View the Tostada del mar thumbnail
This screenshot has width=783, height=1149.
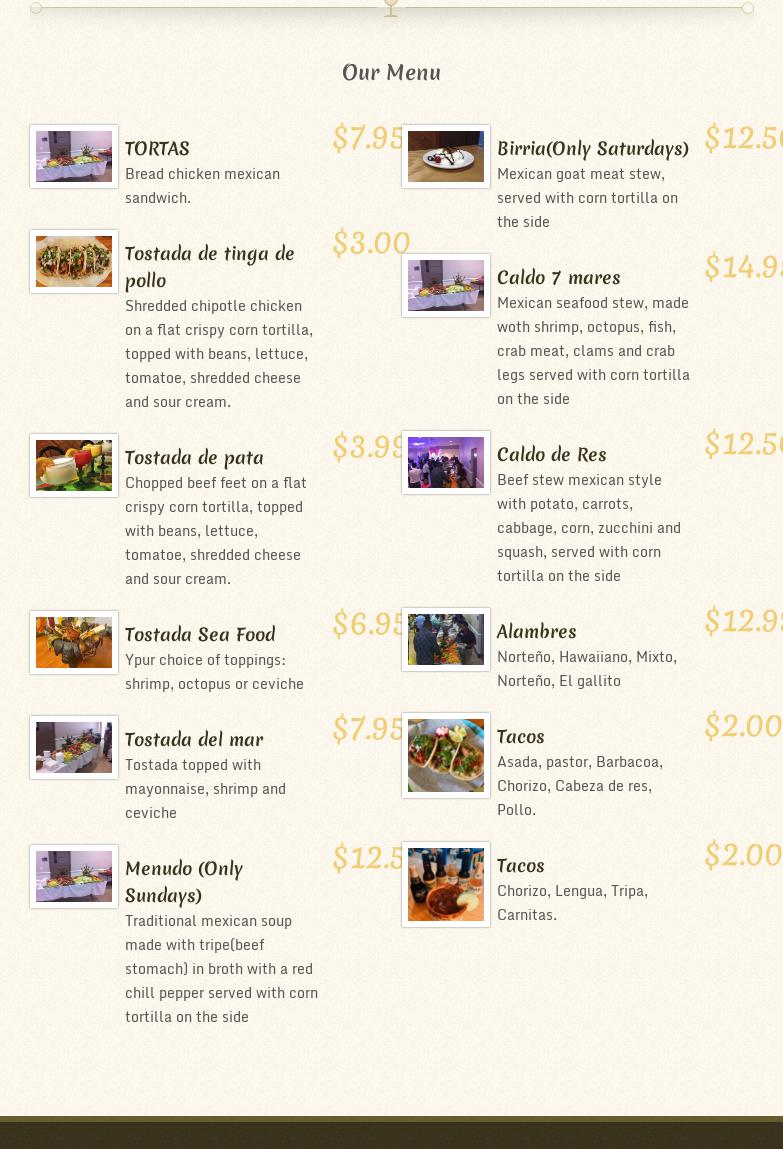coord(74,748)
